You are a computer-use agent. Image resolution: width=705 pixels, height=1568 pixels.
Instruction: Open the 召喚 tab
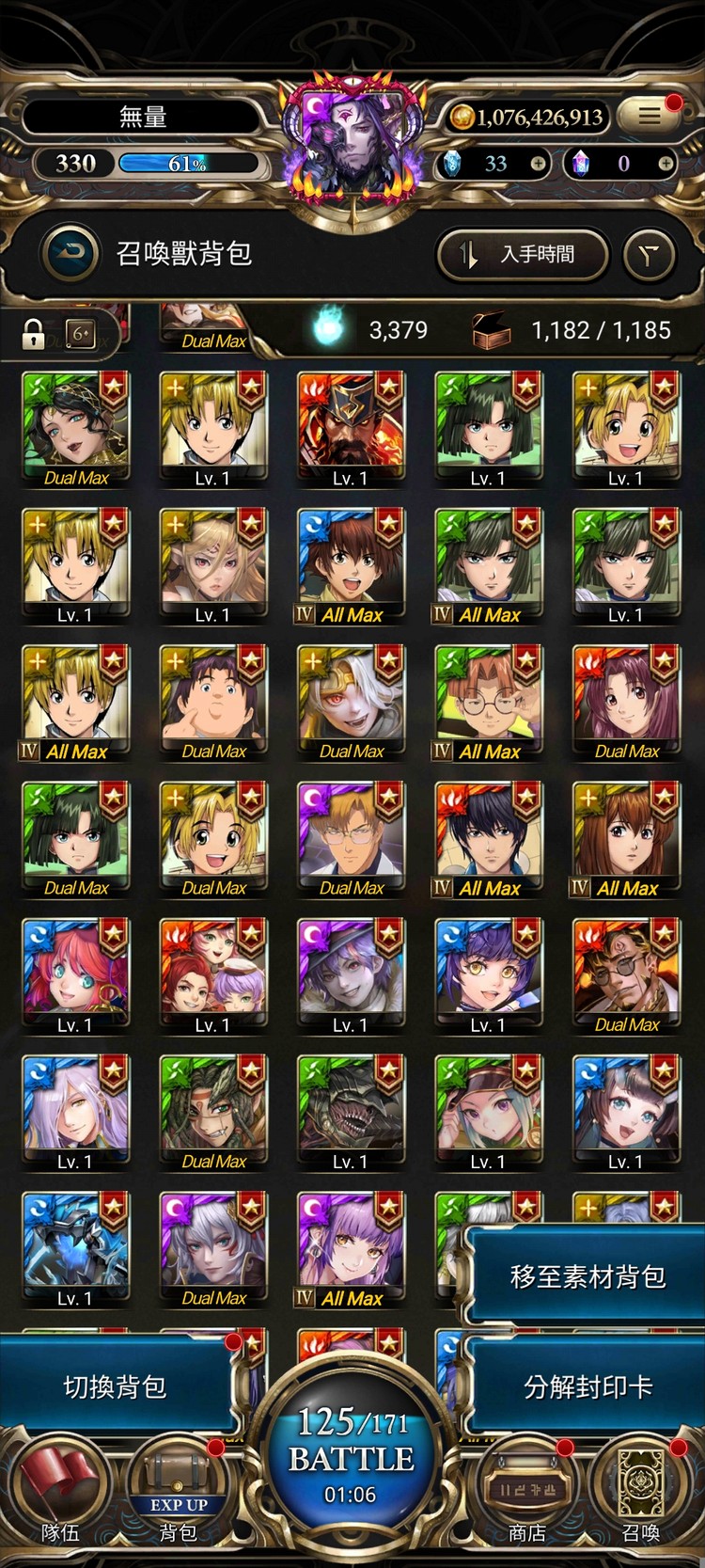[x=641, y=1496]
